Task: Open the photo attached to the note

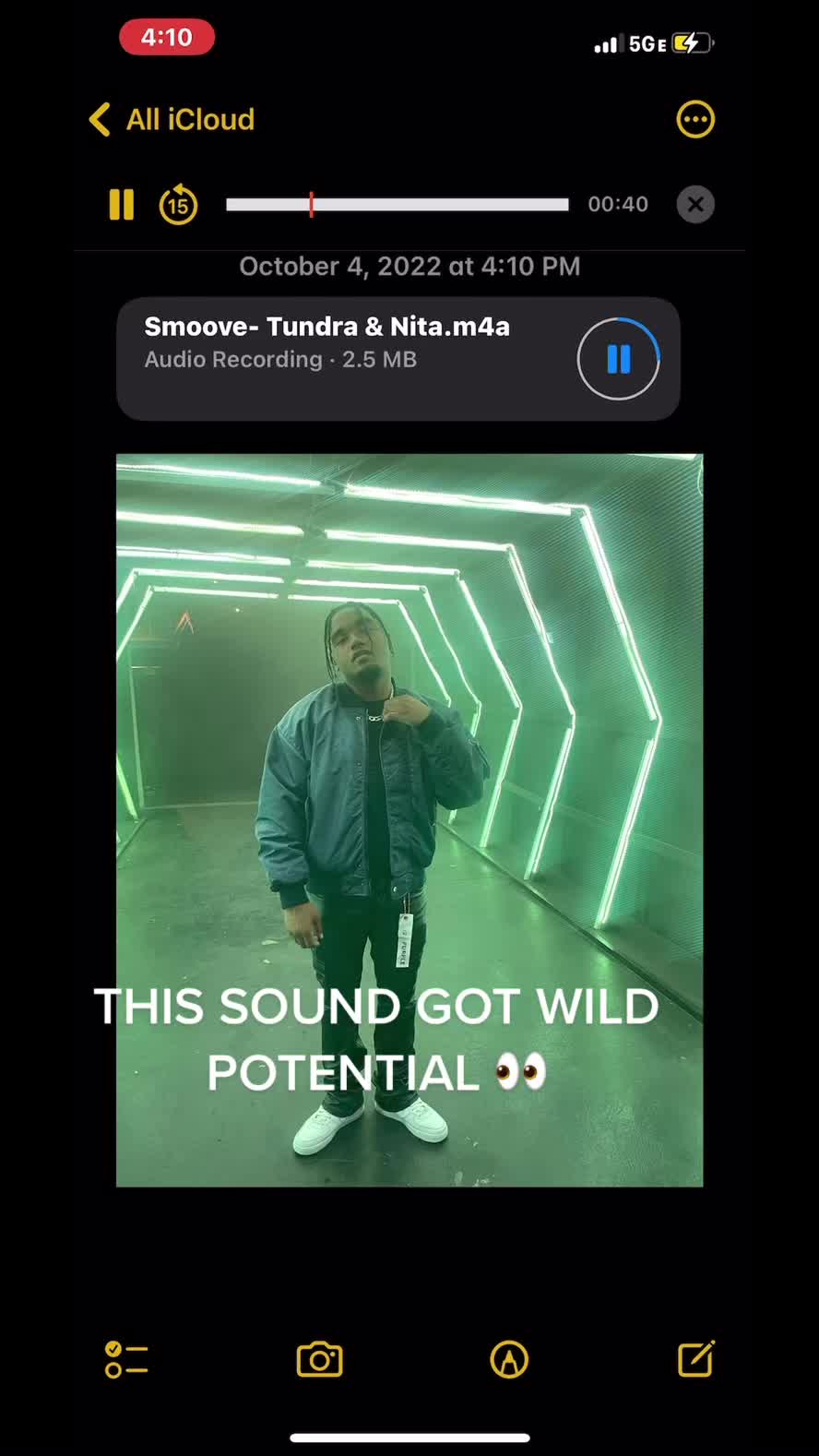Action: click(409, 819)
